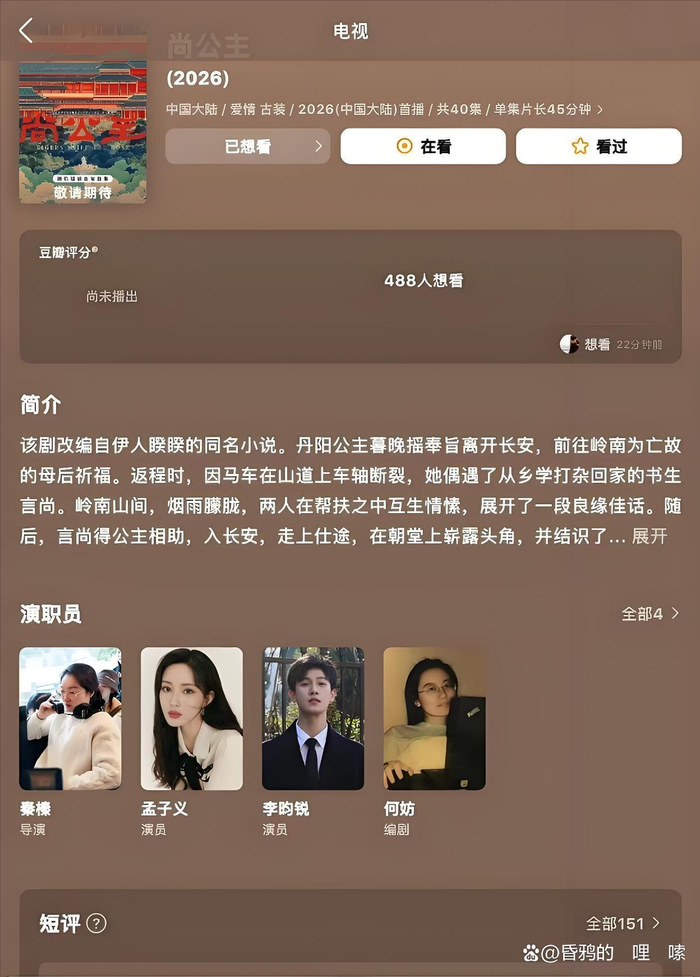Open screenwriter 何妨's profile
This screenshot has height=977, width=700.
point(434,719)
